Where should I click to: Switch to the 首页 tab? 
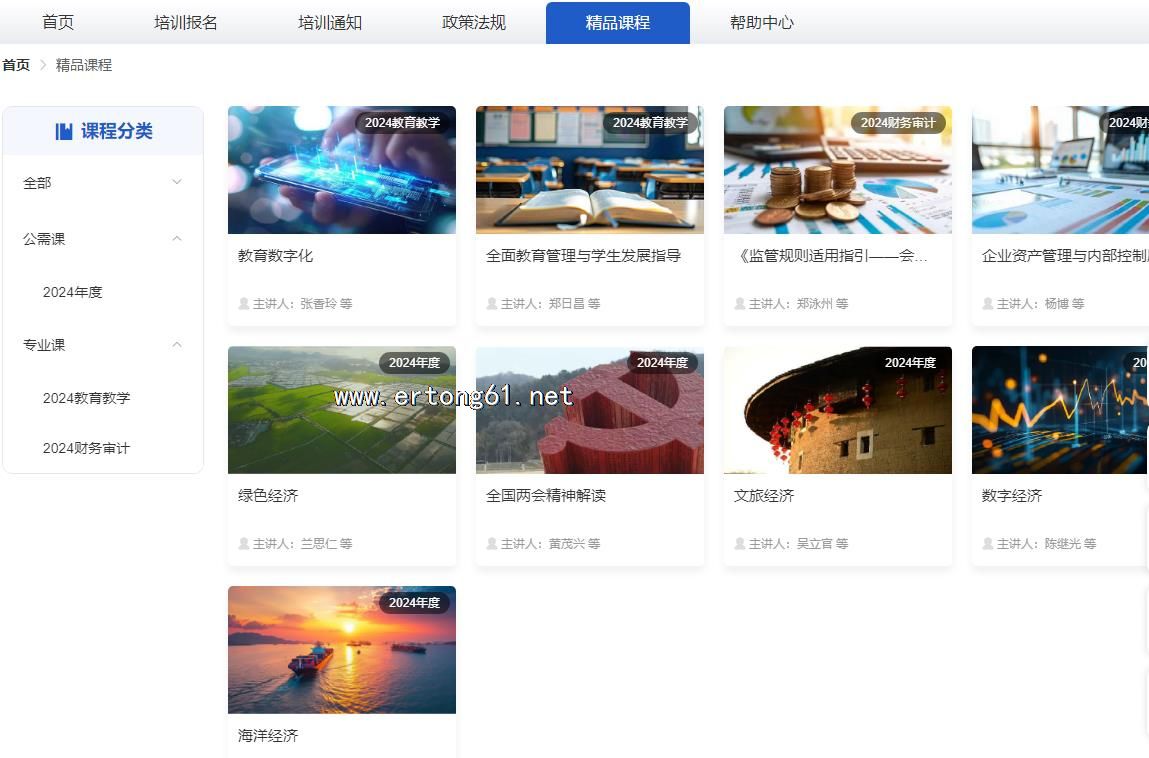[x=58, y=22]
